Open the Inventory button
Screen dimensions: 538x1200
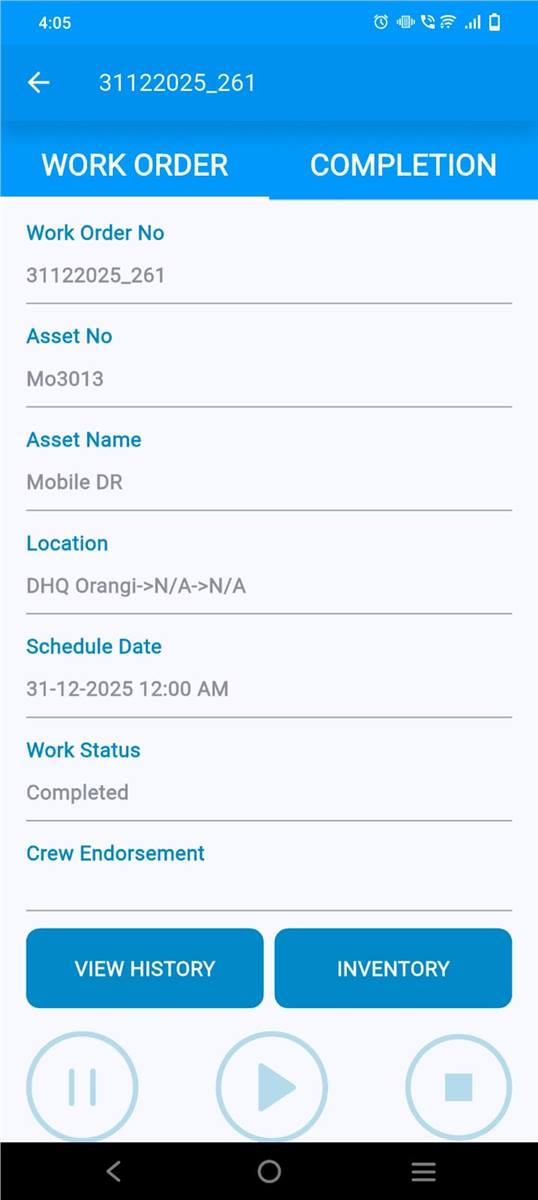pyautogui.click(x=393, y=968)
